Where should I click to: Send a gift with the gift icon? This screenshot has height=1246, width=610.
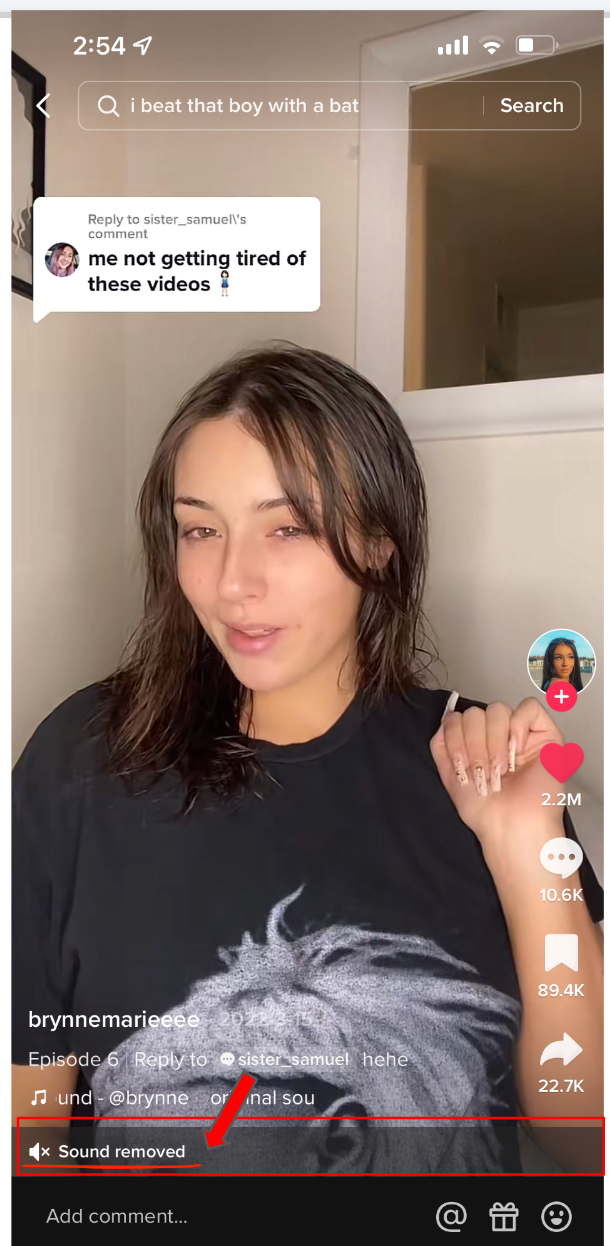click(x=504, y=1217)
